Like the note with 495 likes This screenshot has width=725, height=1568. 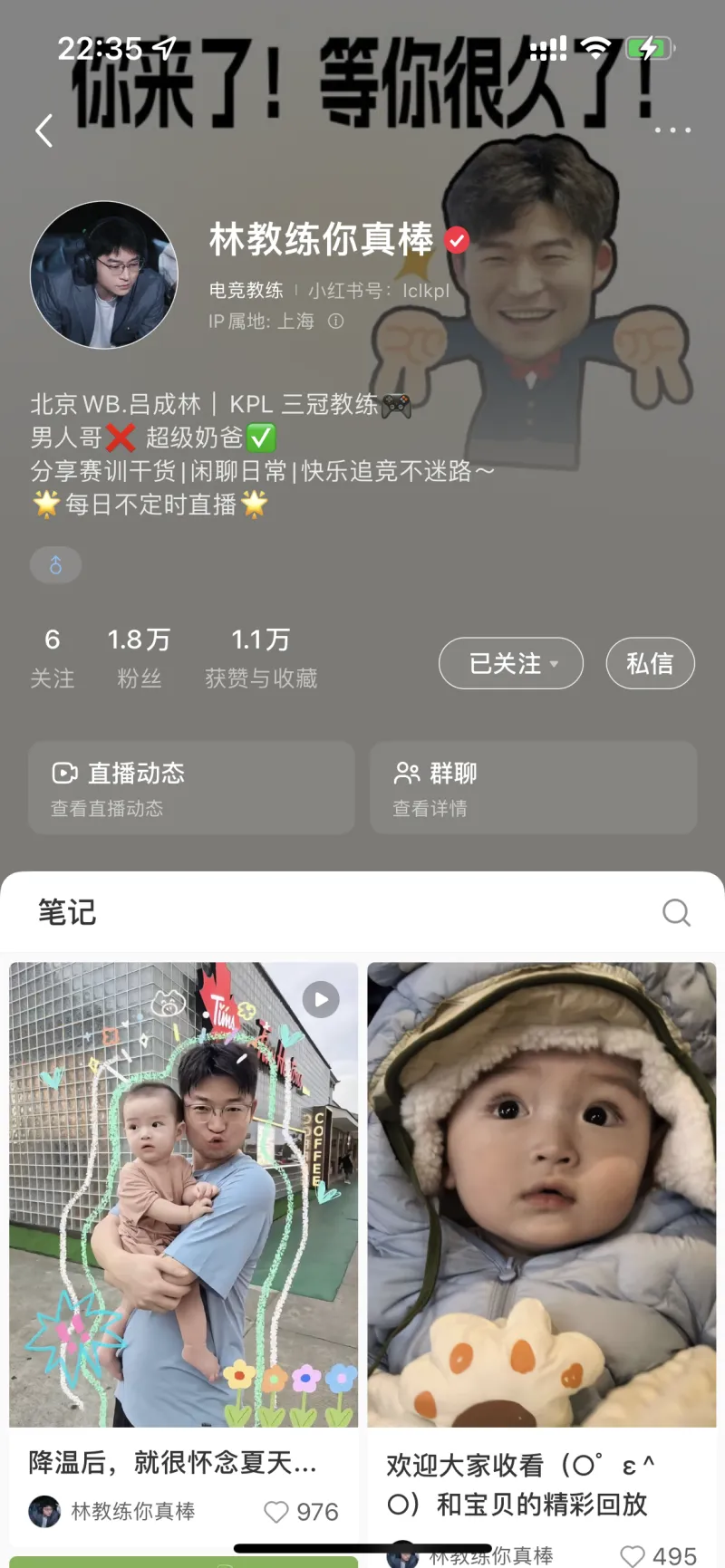point(633,1556)
